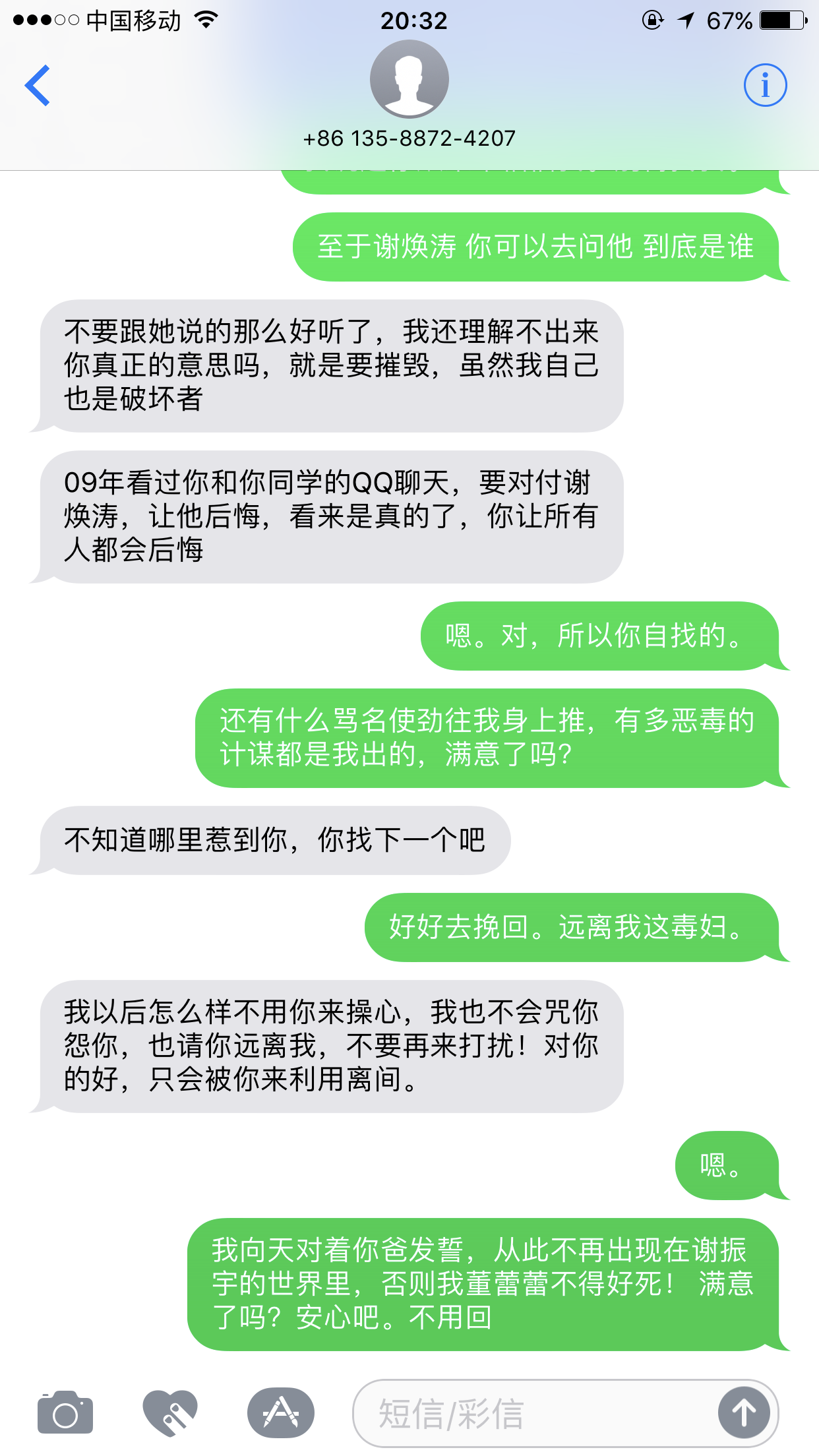Viewport: 819px width, 1456px height.
Task: Open conversation details info button
Action: click(765, 86)
